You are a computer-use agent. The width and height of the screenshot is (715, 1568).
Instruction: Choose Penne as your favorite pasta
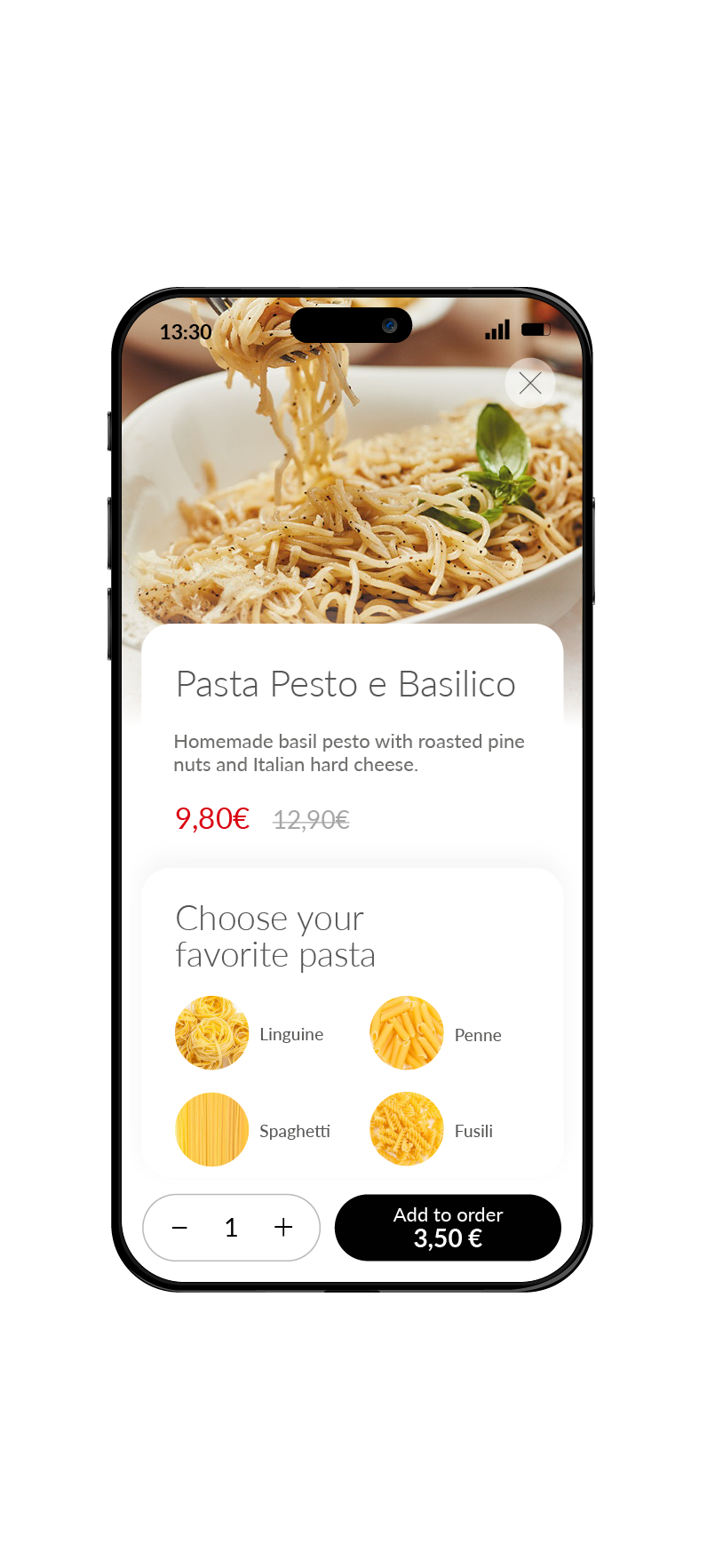pyautogui.click(x=478, y=1034)
